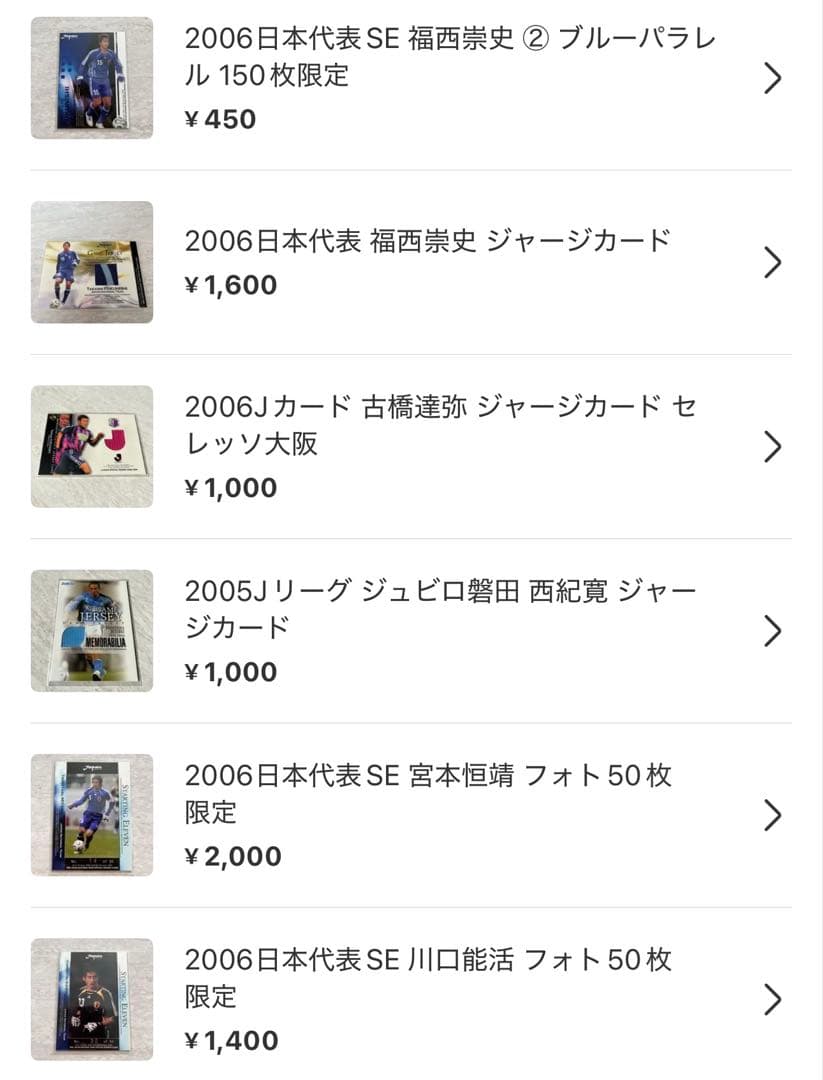Expand the chevron next to the ¥450 listing
The height and width of the screenshot is (1080, 823).
(771, 78)
